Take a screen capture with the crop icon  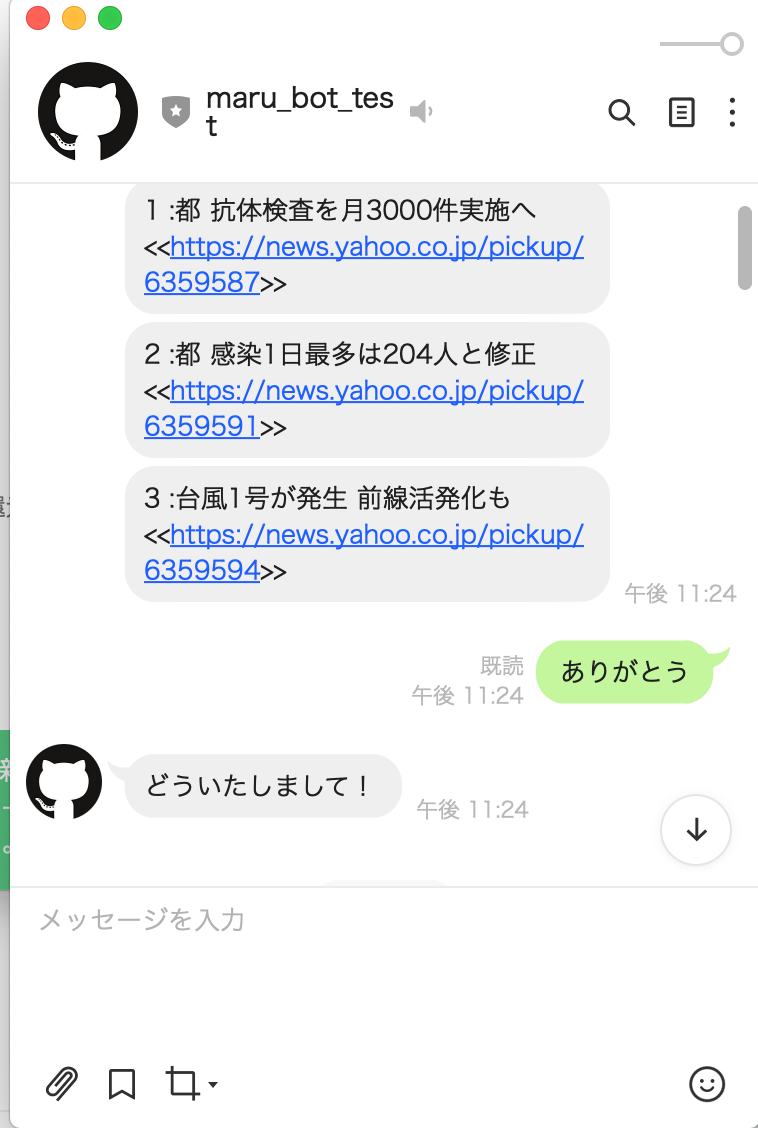[183, 1084]
